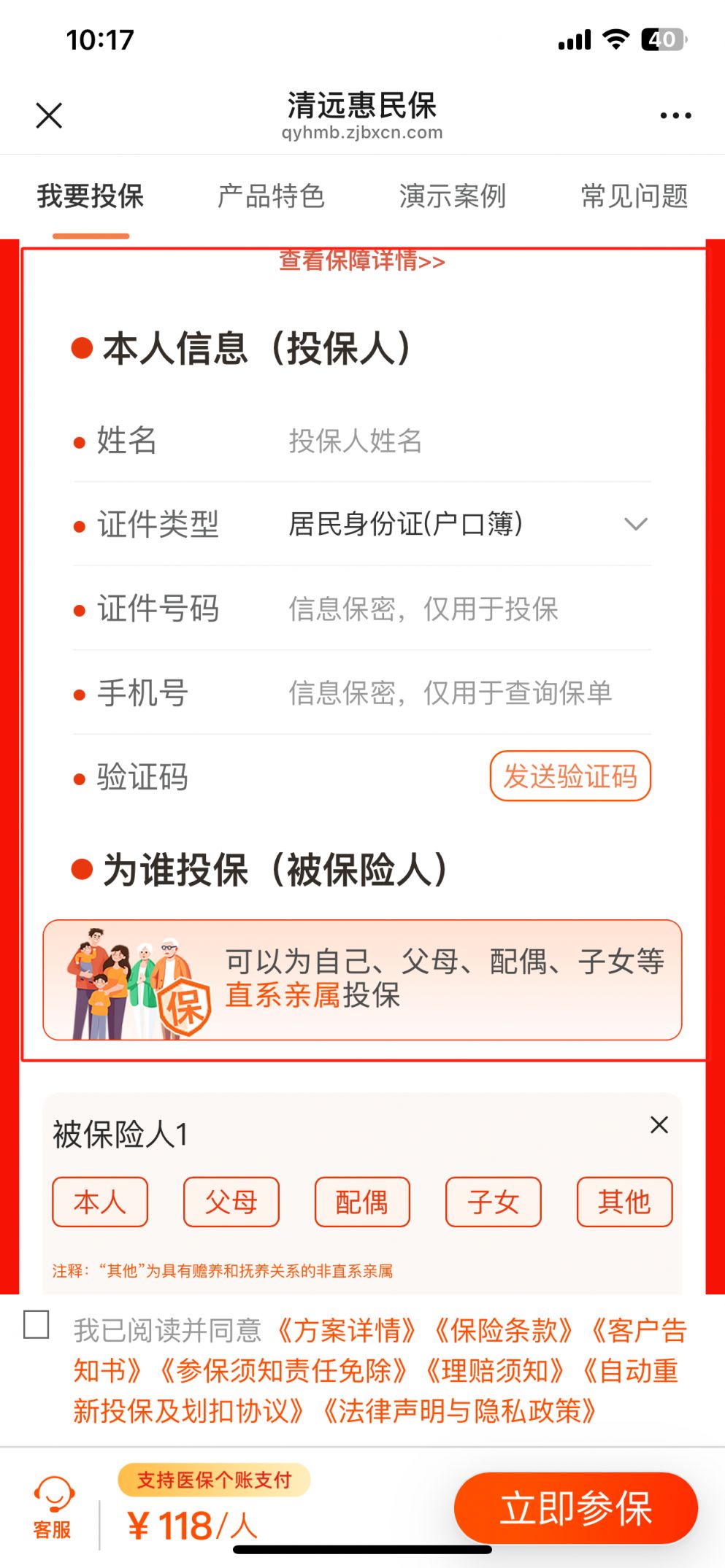Open the three-dot overflow menu
The width and height of the screenshot is (725, 1568).
point(675,115)
